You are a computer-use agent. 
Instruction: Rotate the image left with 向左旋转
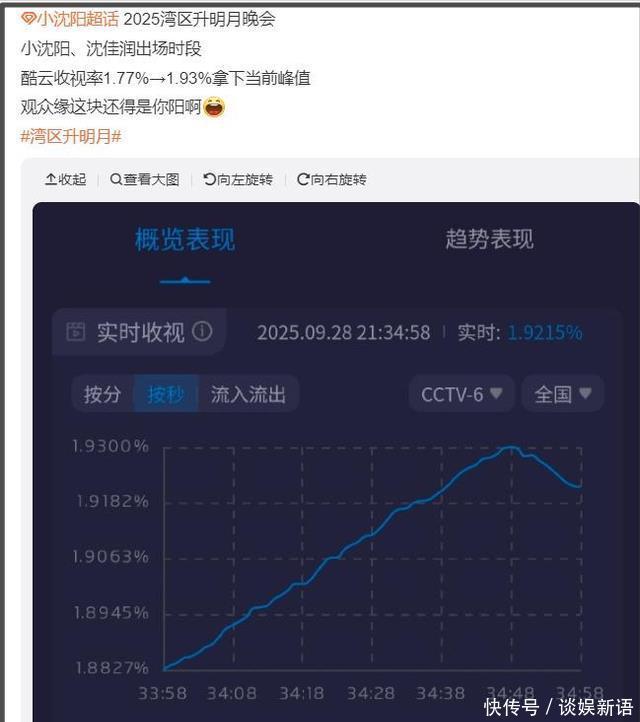click(x=238, y=179)
